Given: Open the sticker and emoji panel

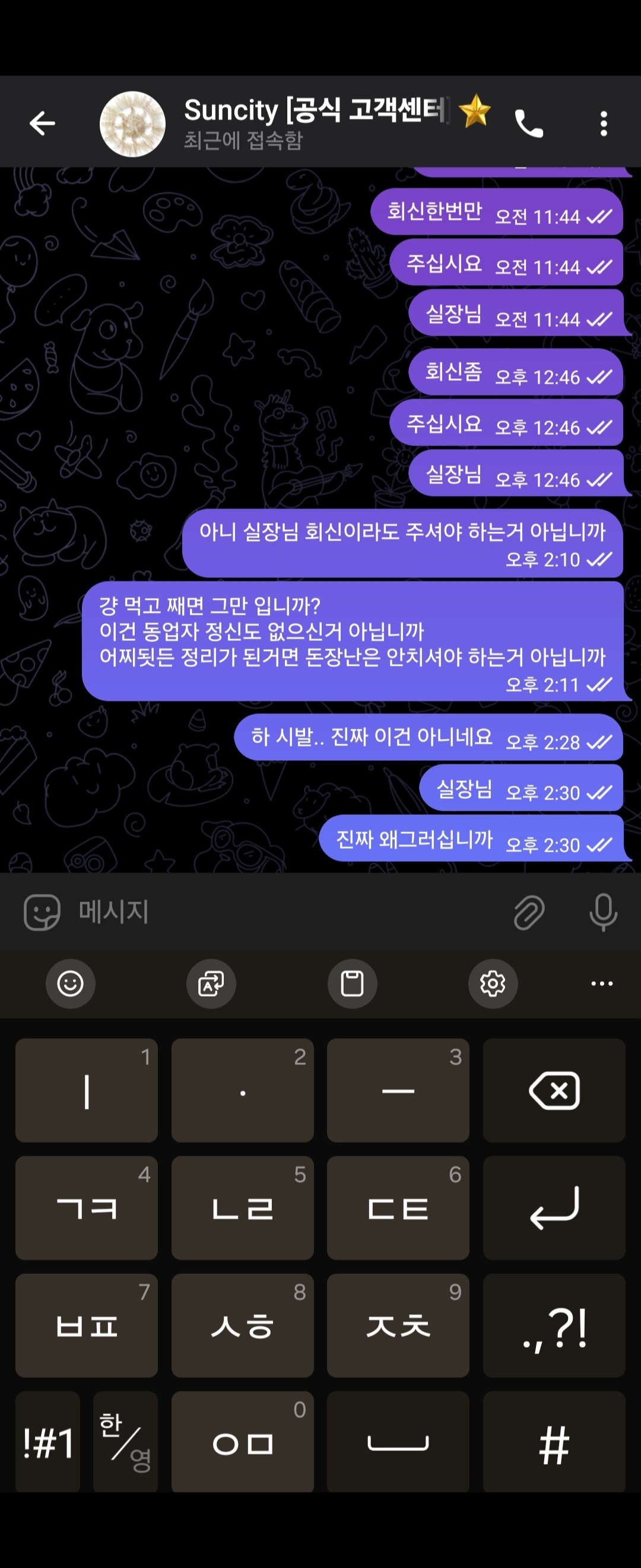Looking at the screenshot, I should (x=42, y=912).
